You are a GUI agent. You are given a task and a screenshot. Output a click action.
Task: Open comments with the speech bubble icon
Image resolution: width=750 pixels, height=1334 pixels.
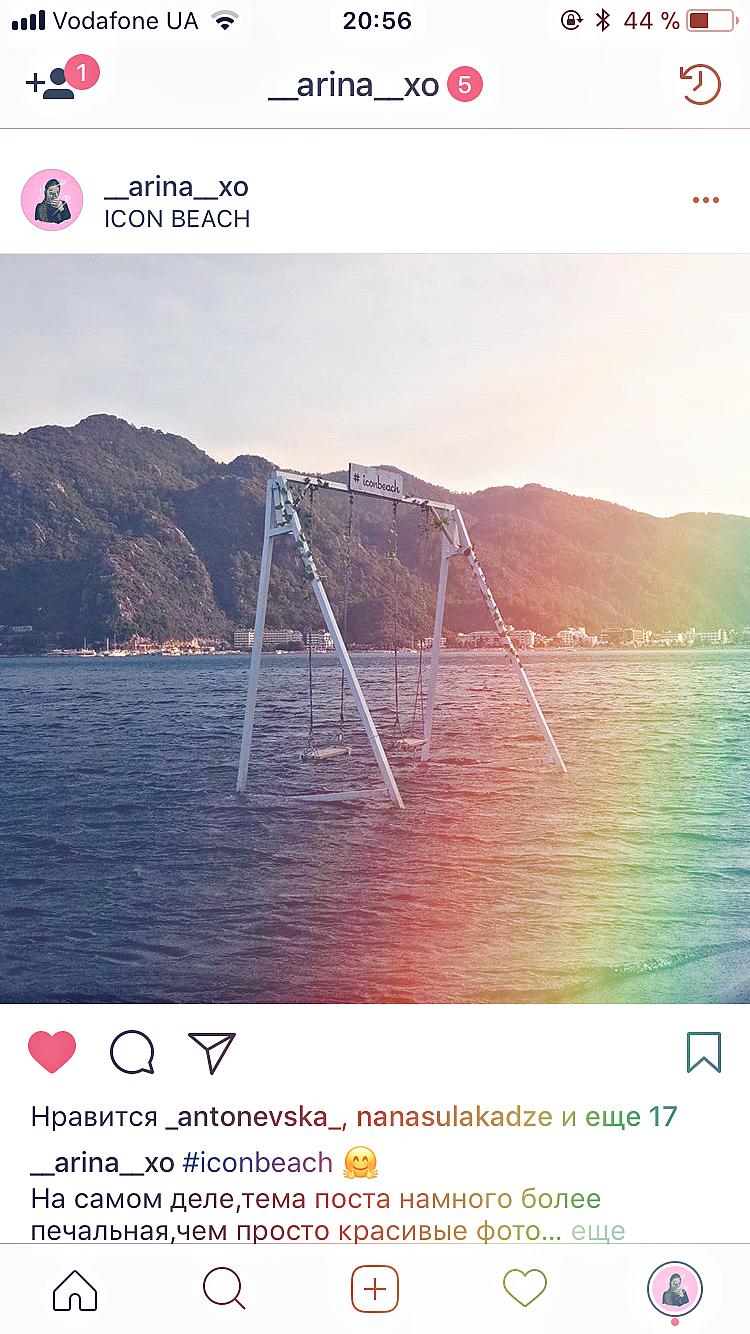click(x=132, y=1052)
